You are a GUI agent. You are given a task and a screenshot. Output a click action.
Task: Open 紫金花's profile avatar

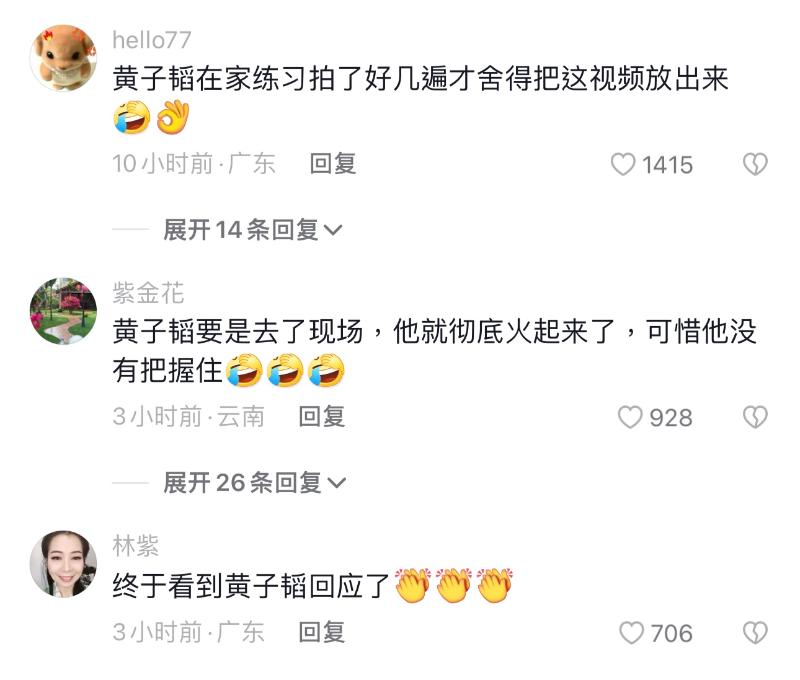(x=64, y=312)
